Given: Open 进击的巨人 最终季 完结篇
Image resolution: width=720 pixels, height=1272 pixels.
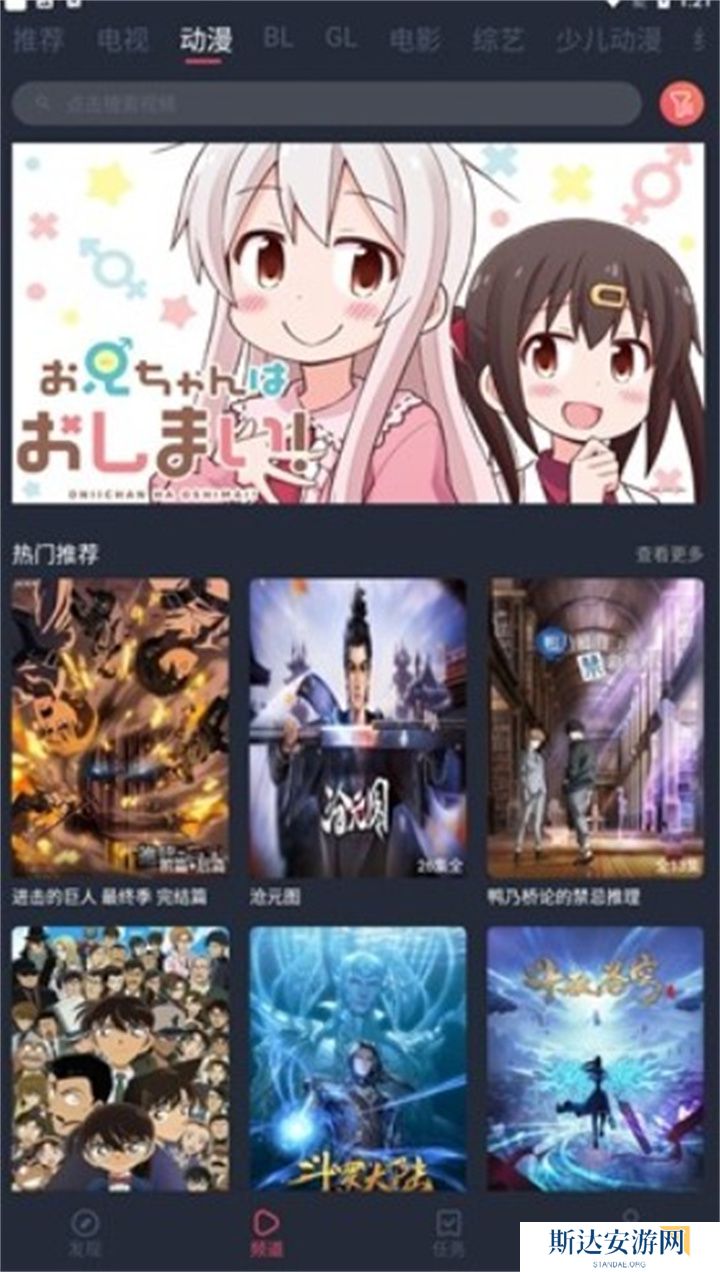Looking at the screenshot, I should (x=120, y=728).
